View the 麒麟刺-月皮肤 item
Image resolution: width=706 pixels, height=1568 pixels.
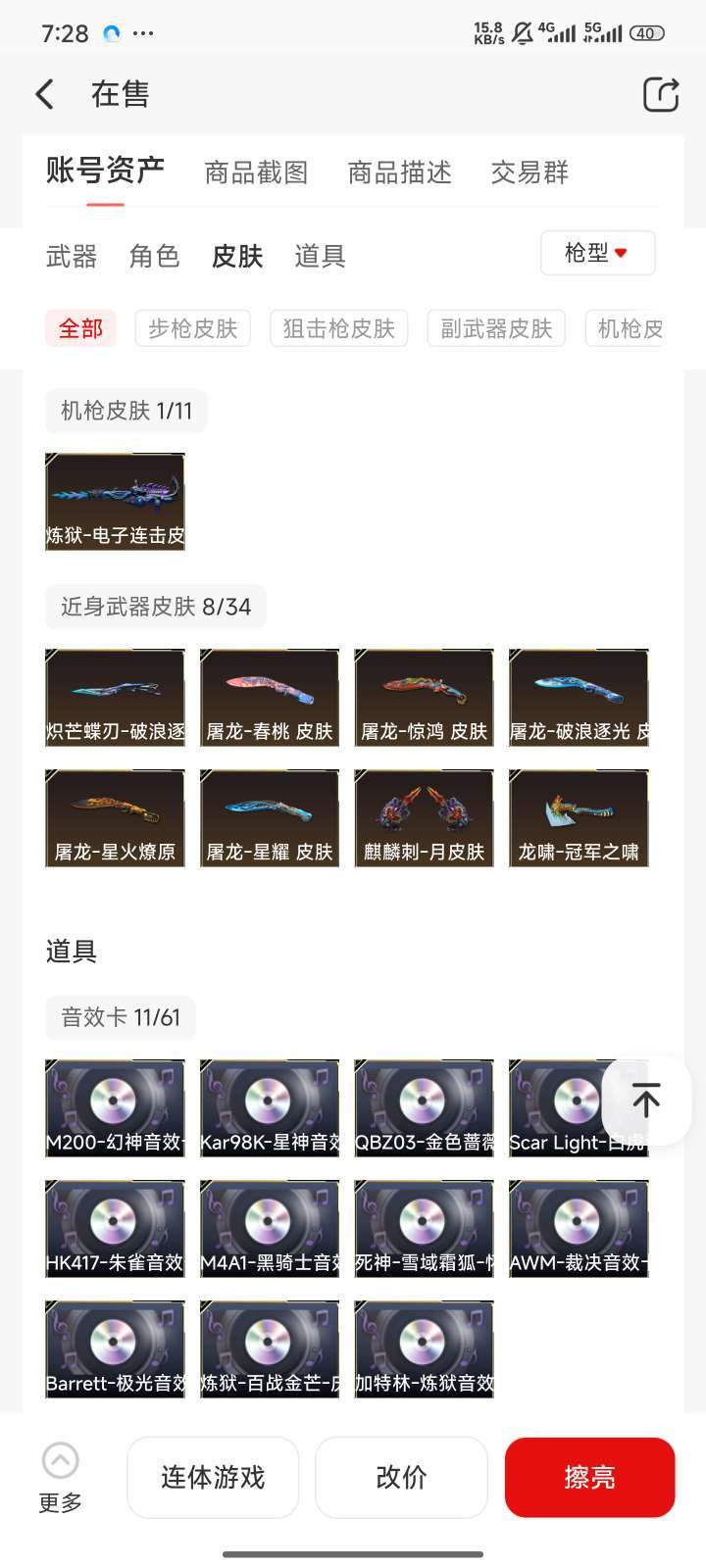pos(424,817)
